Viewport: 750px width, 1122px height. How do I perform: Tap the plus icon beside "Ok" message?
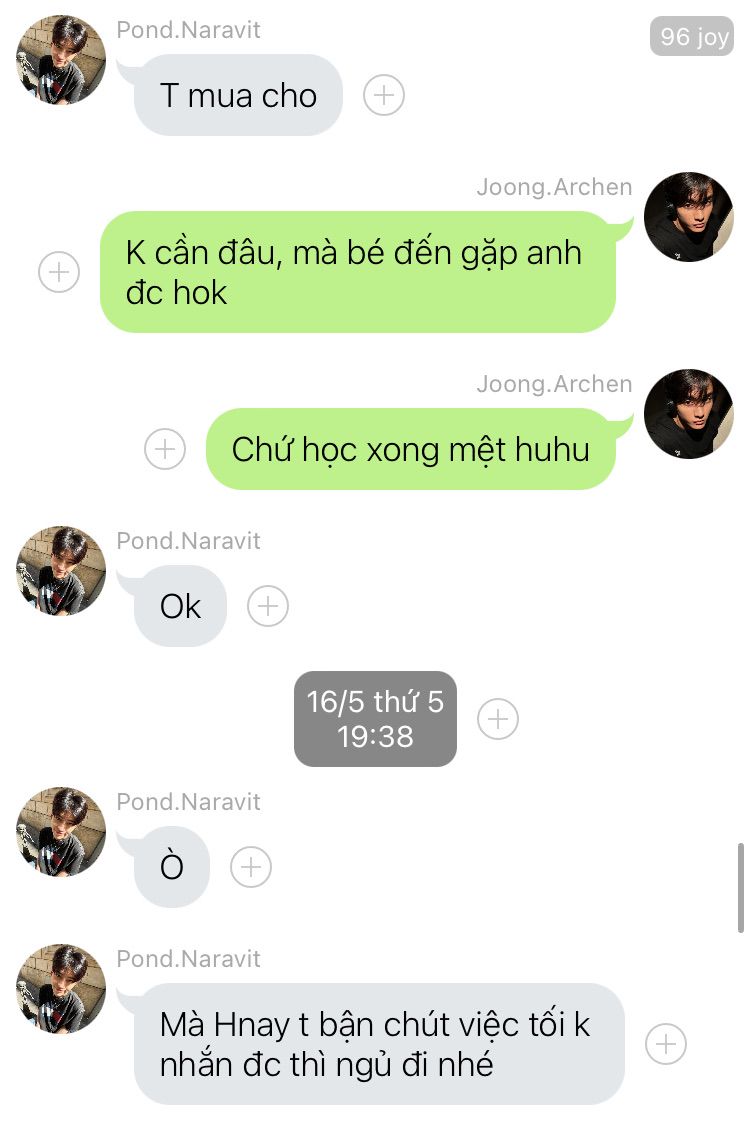267,606
